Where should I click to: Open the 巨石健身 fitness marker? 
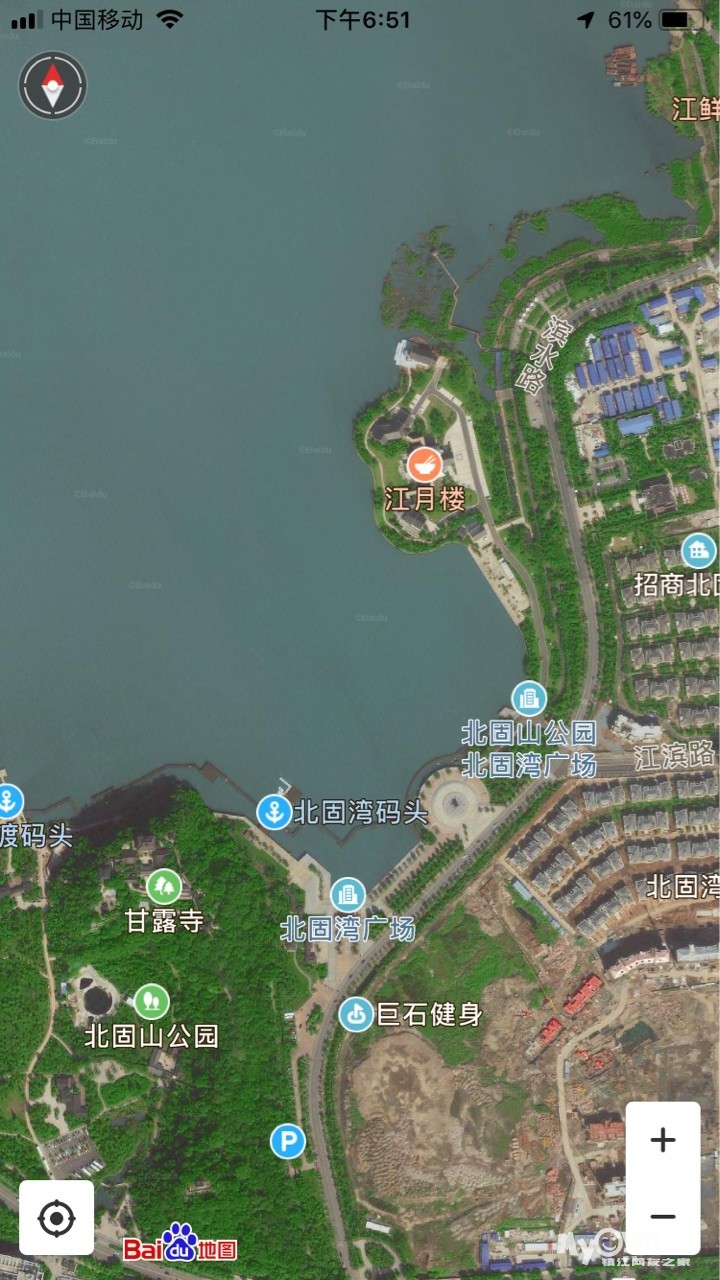pos(356,1014)
